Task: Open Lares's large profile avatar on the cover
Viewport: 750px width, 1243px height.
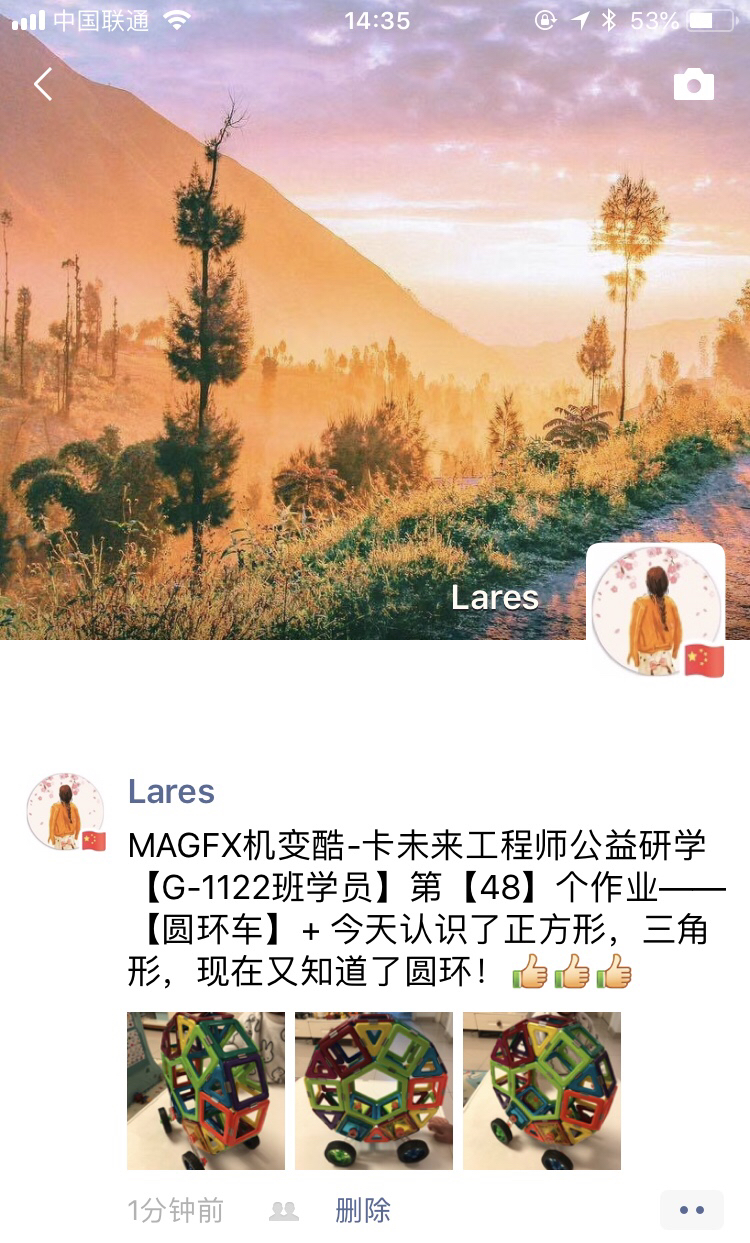Action: [655, 611]
